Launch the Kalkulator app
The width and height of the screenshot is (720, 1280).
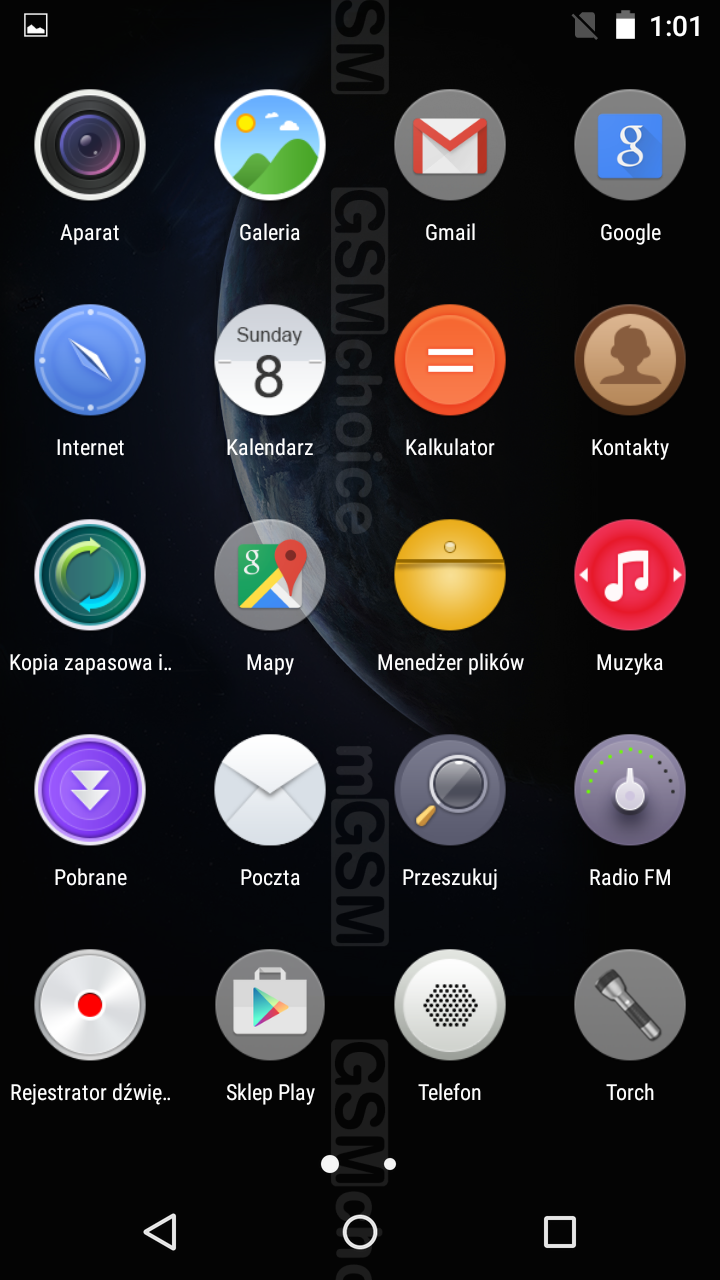tap(450, 360)
